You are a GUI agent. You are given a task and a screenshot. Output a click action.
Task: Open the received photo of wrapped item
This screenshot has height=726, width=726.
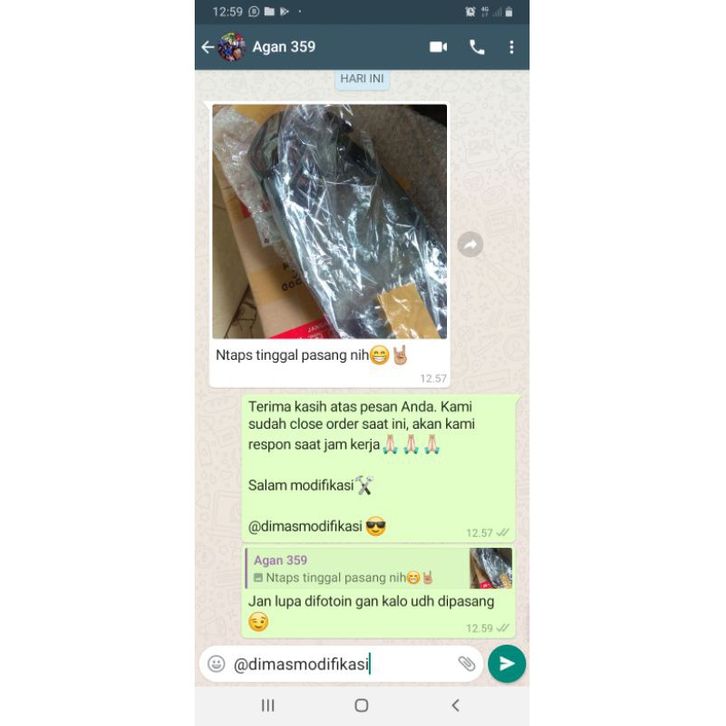[x=329, y=221]
